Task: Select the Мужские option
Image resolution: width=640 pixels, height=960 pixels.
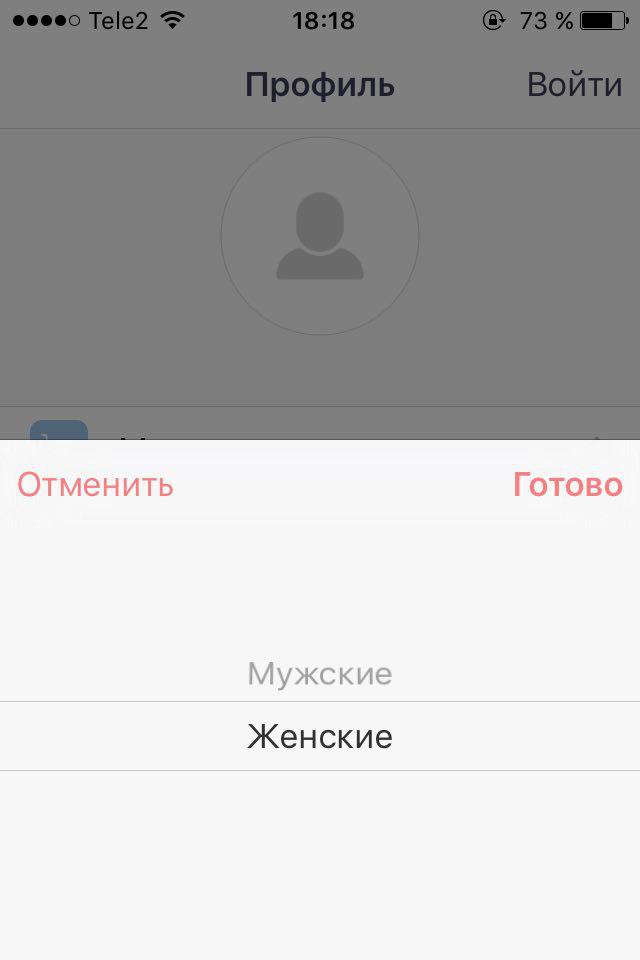Action: click(320, 674)
